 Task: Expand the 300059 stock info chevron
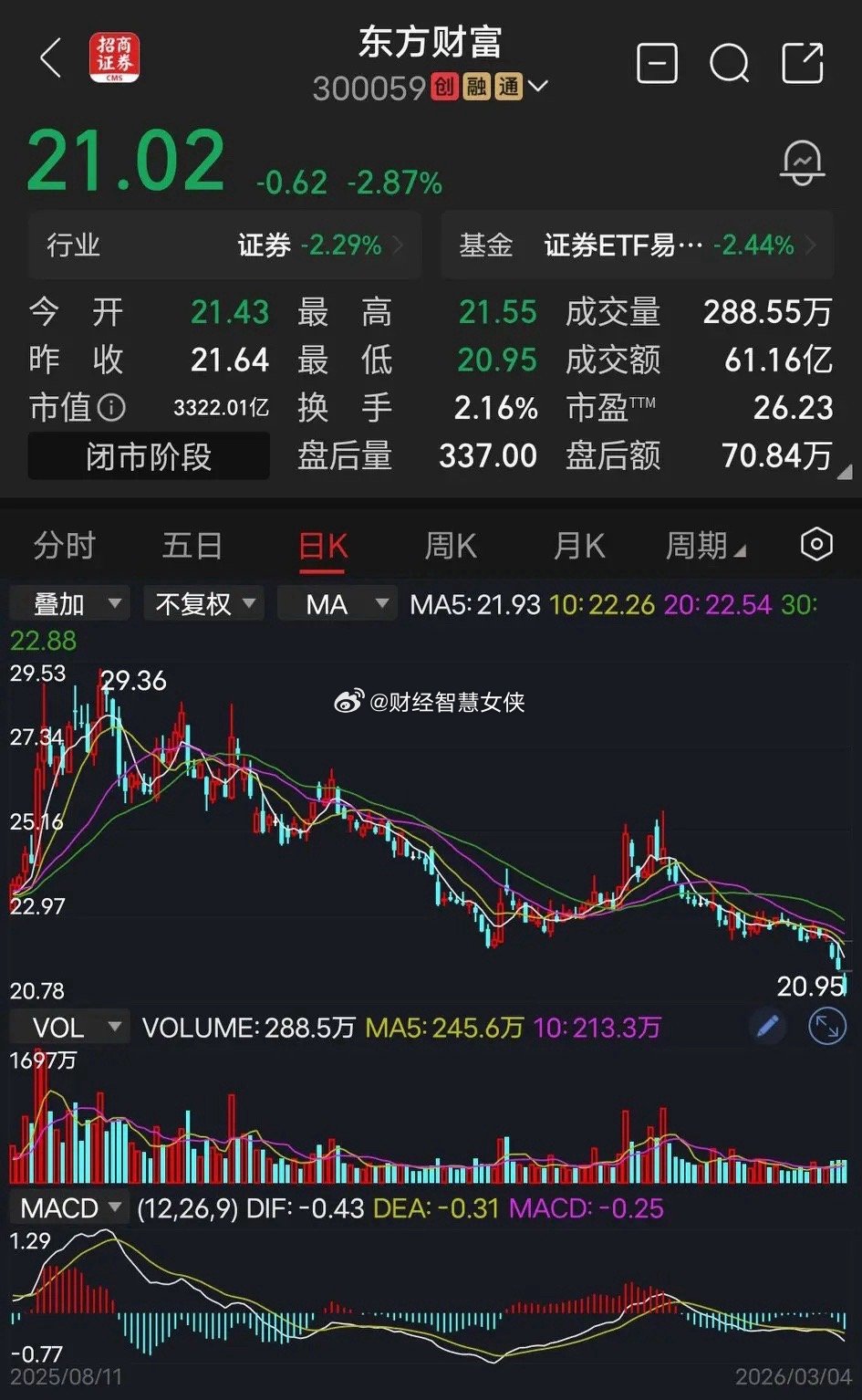pos(538,88)
